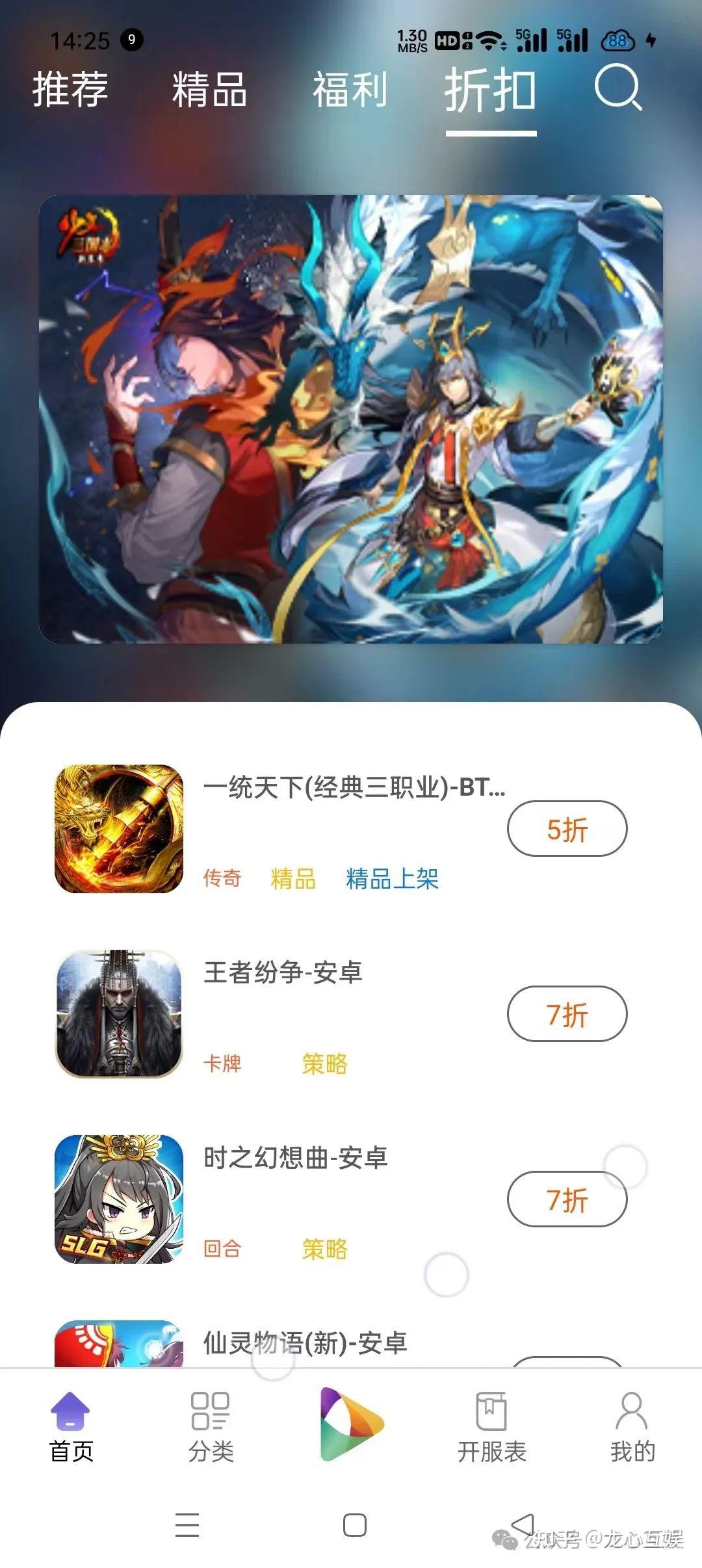Tap the system recent apps button
This screenshot has height=1568, width=702.
tap(187, 1525)
